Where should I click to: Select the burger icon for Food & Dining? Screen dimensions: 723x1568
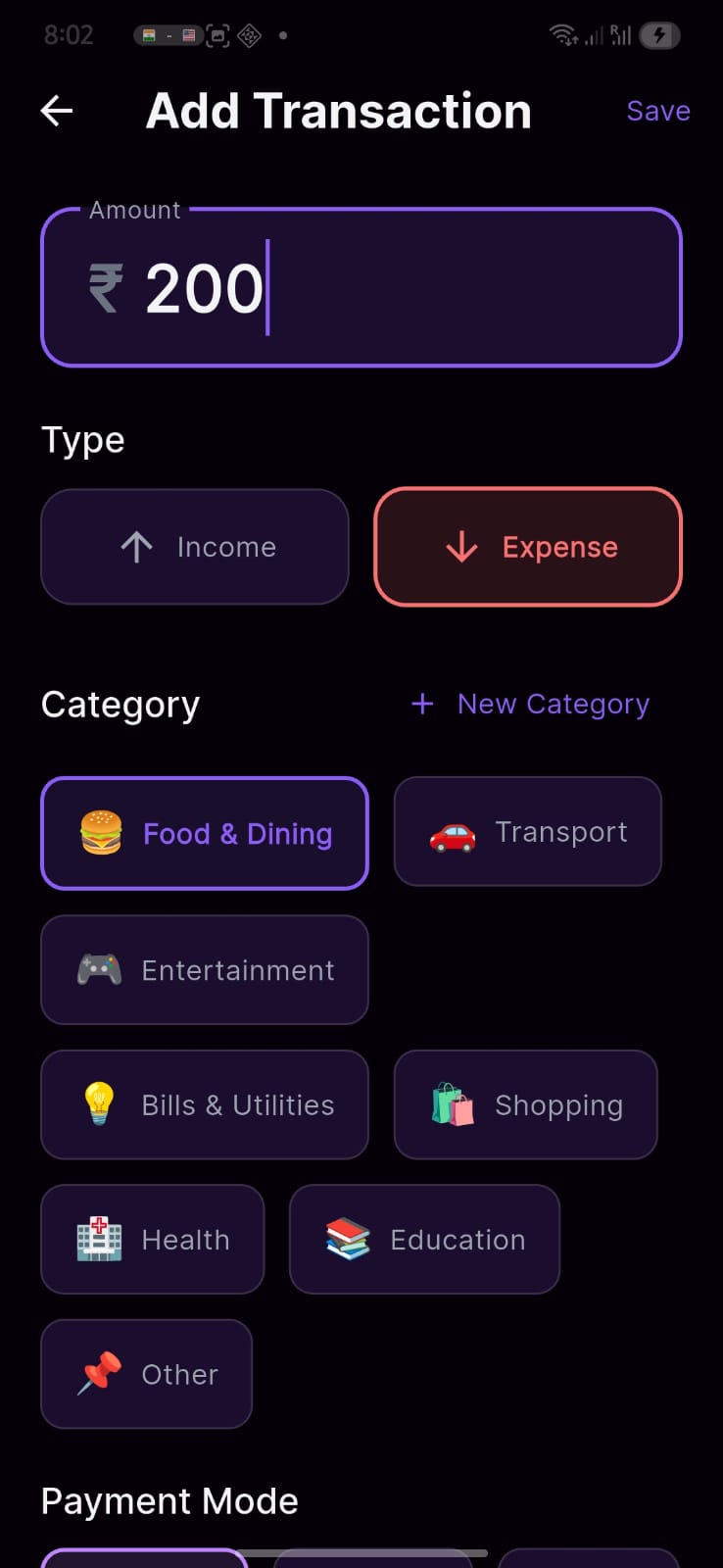[x=100, y=833]
